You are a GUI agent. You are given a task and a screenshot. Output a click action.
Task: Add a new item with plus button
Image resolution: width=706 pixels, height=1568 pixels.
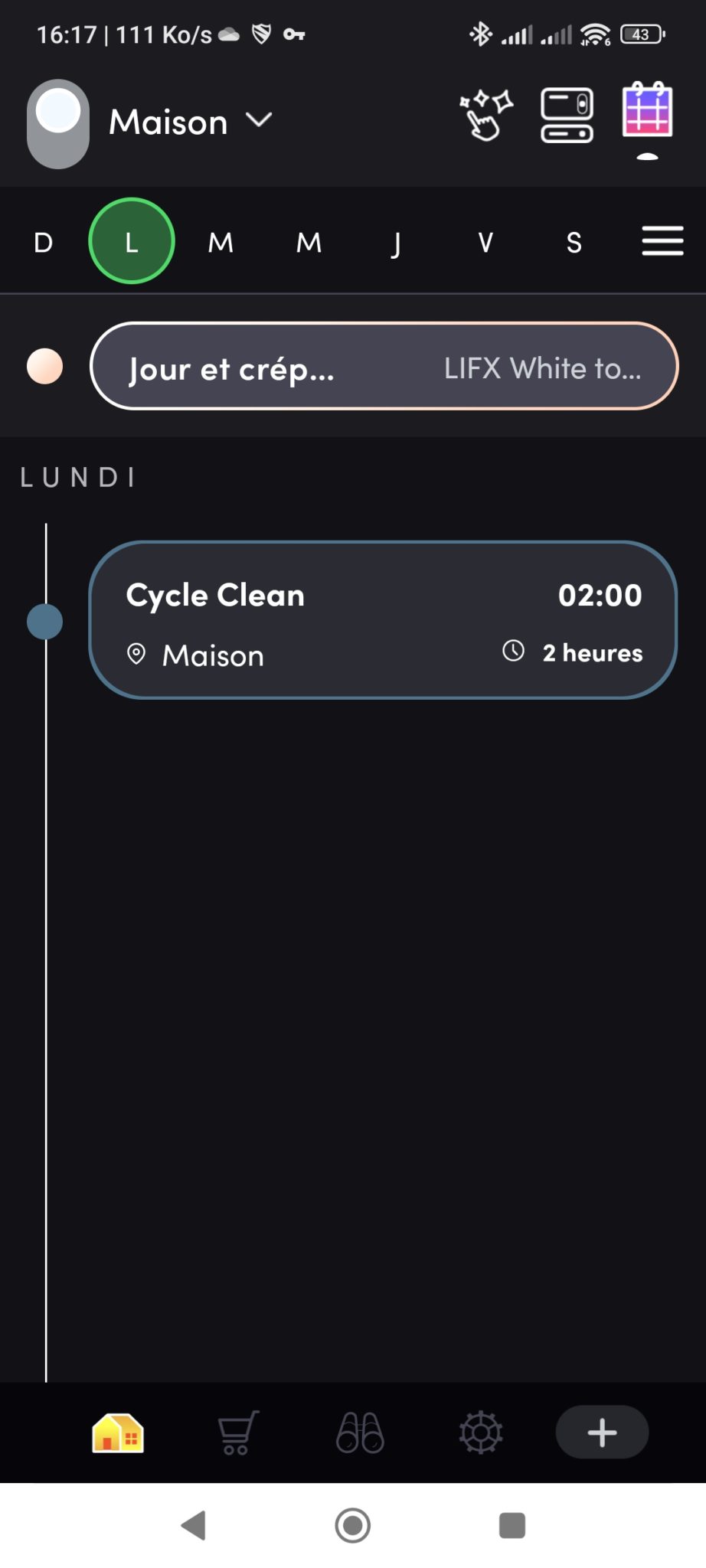coord(602,1432)
